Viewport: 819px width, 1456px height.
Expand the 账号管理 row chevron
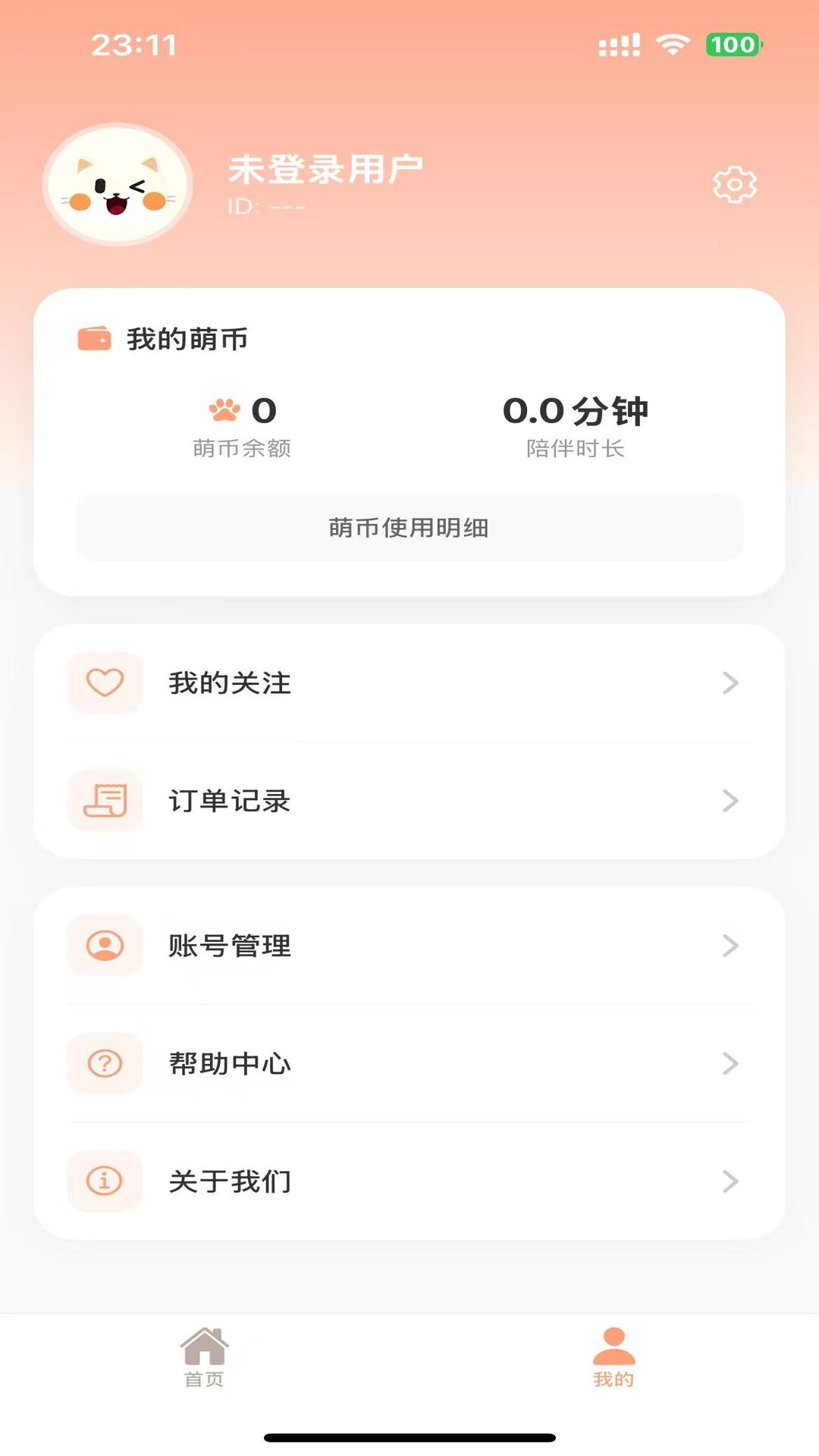pyautogui.click(x=730, y=946)
